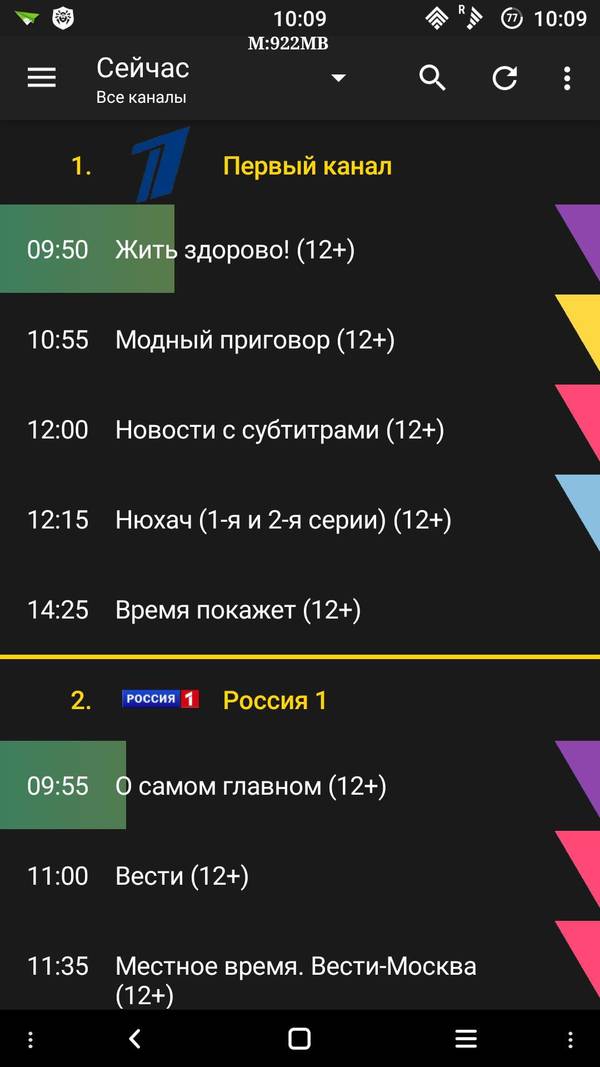Image resolution: width=600 pixels, height=1067 pixels.
Task: Open Нюхач series listing
Action: (x=283, y=520)
